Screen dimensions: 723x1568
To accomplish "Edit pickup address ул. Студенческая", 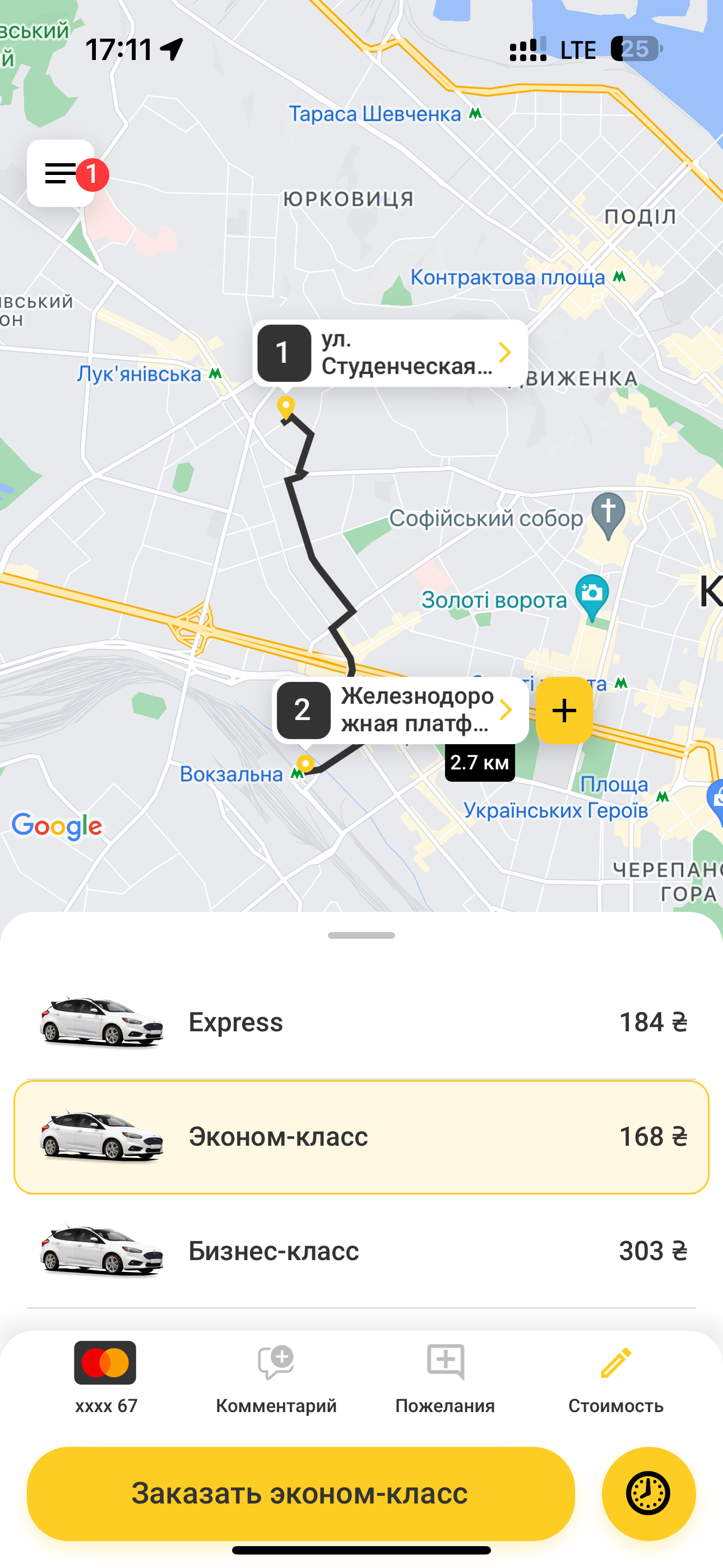I will [390, 353].
